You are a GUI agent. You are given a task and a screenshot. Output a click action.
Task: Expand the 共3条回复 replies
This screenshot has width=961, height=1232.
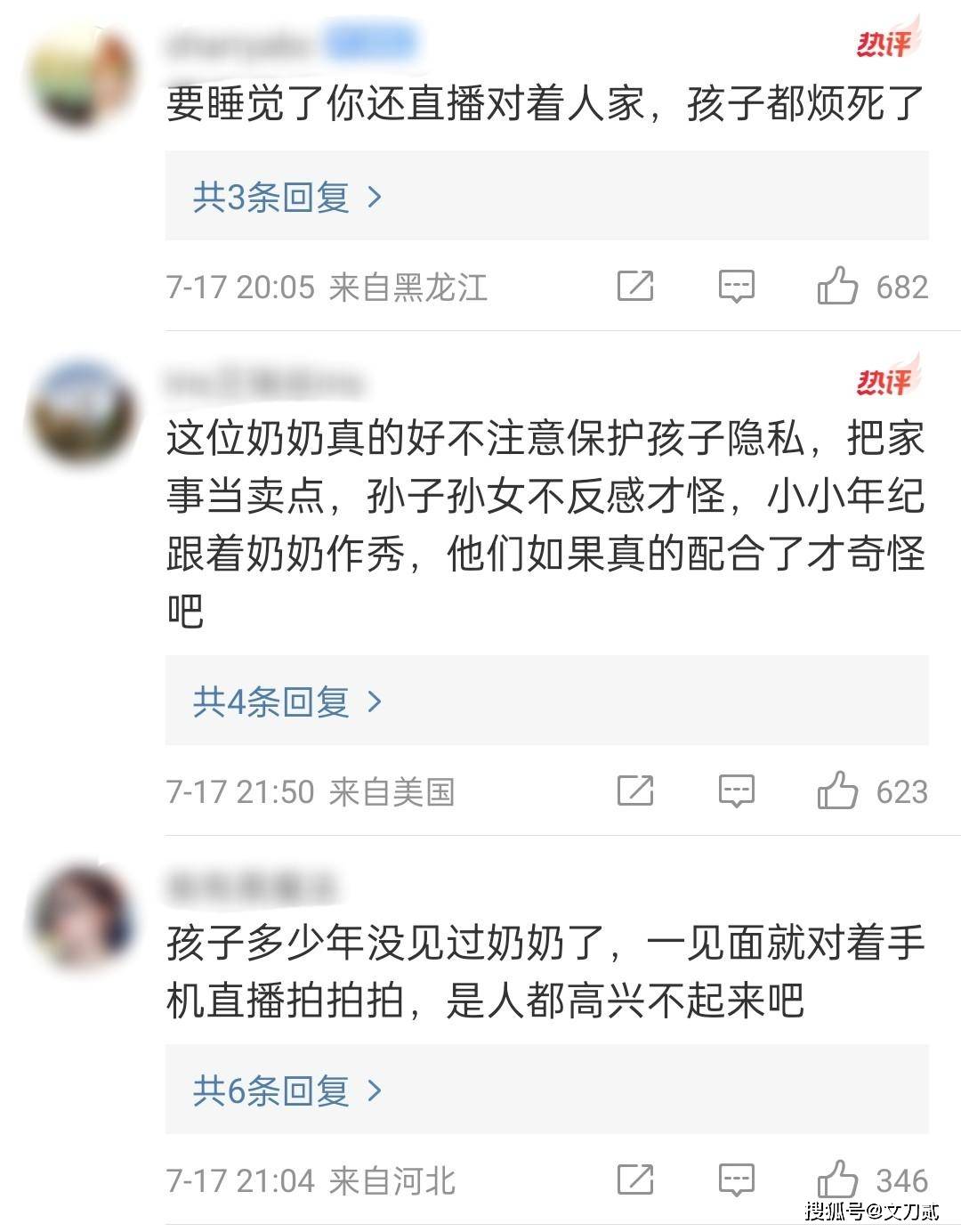[287, 197]
